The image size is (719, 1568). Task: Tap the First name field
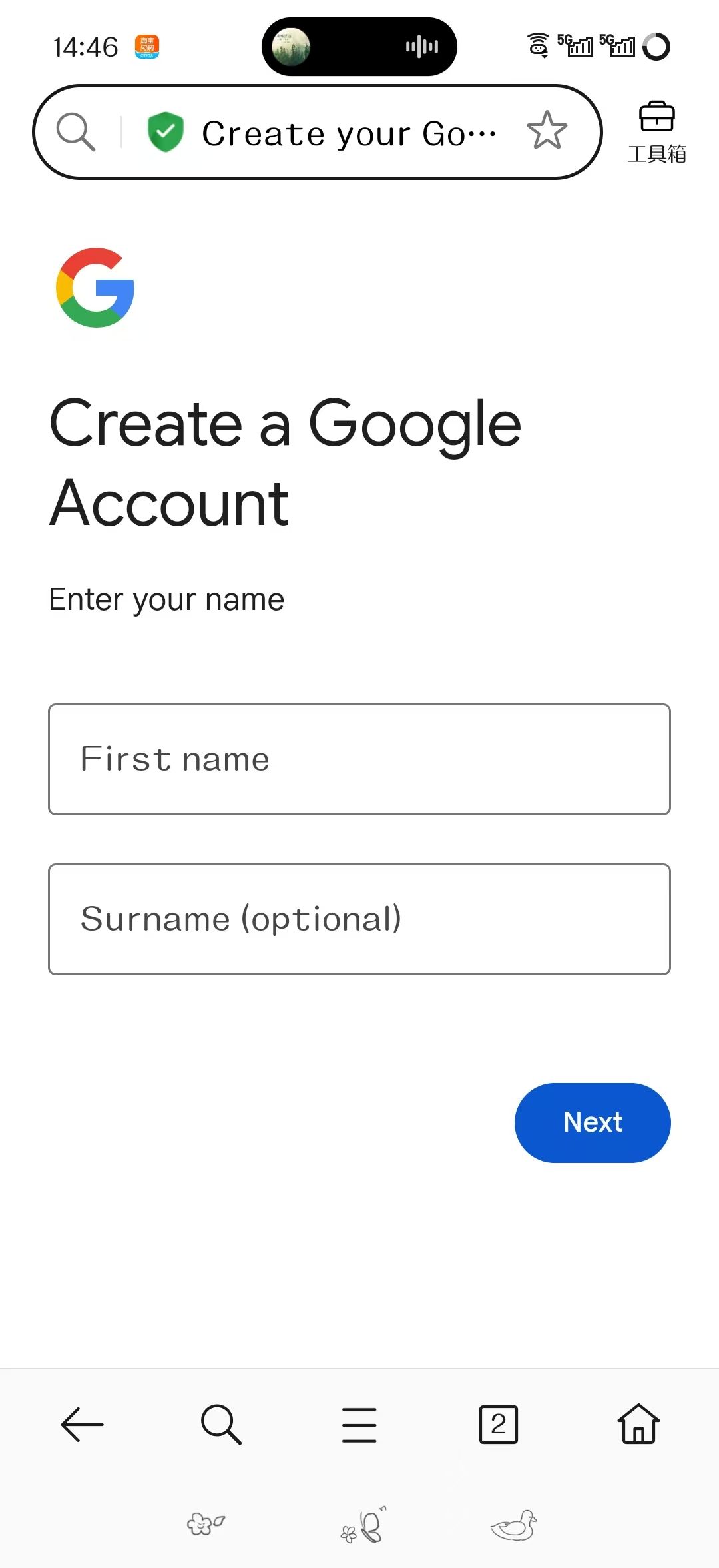(359, 759)
